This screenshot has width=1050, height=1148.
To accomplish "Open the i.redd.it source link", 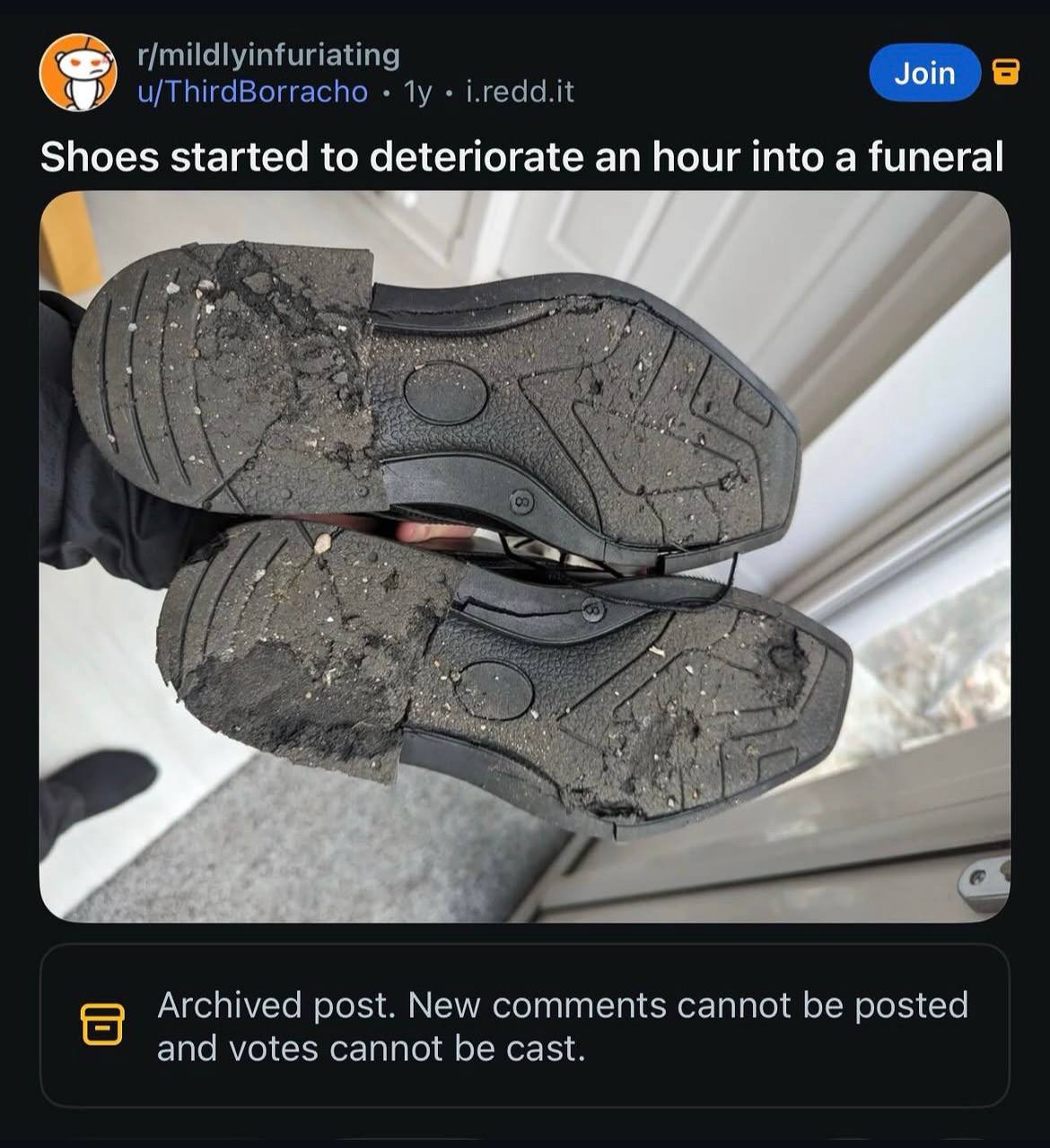I will pyautogui.click(x=520, y=92).
